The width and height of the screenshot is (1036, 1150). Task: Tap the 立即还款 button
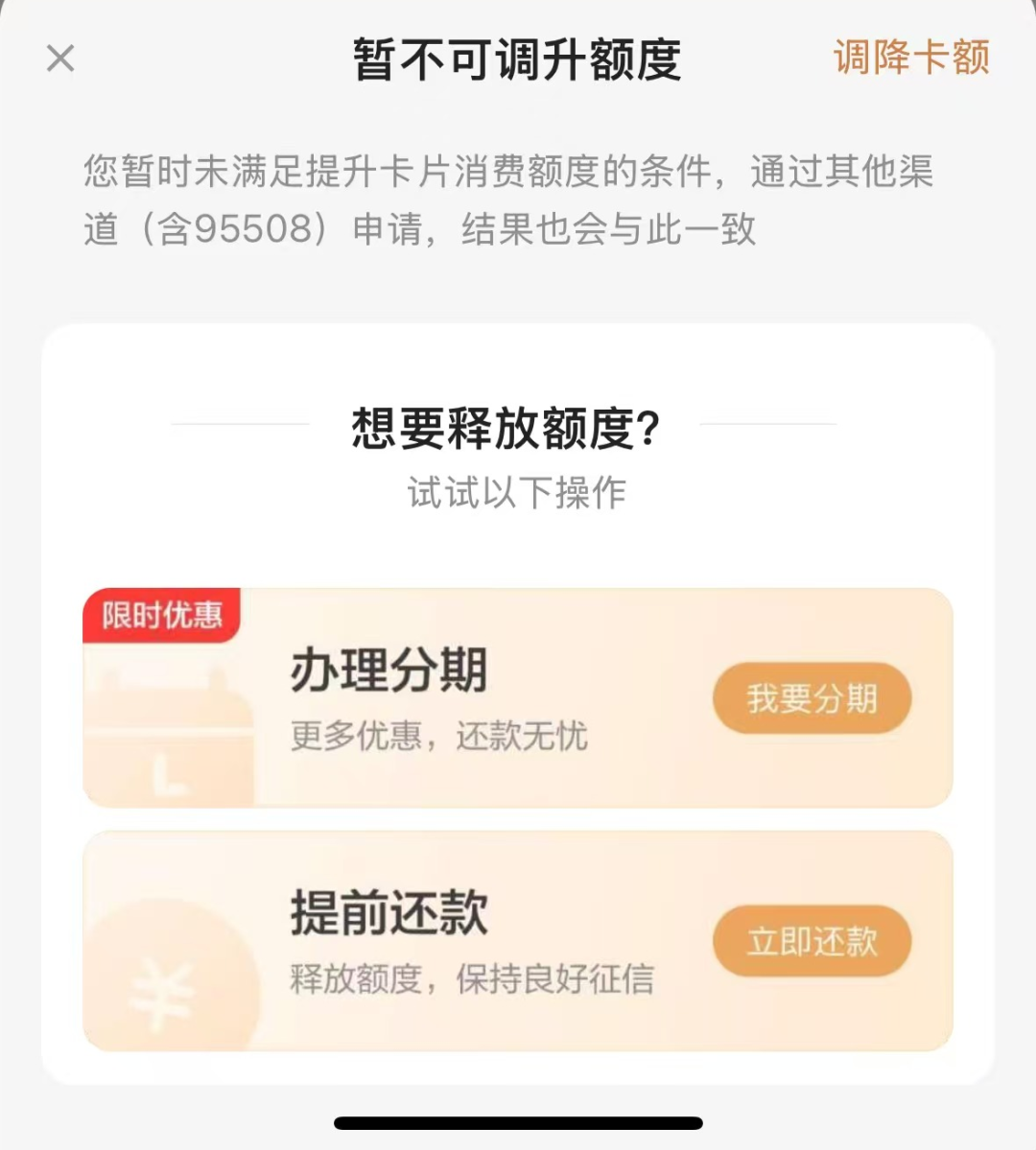coord(812,941)
